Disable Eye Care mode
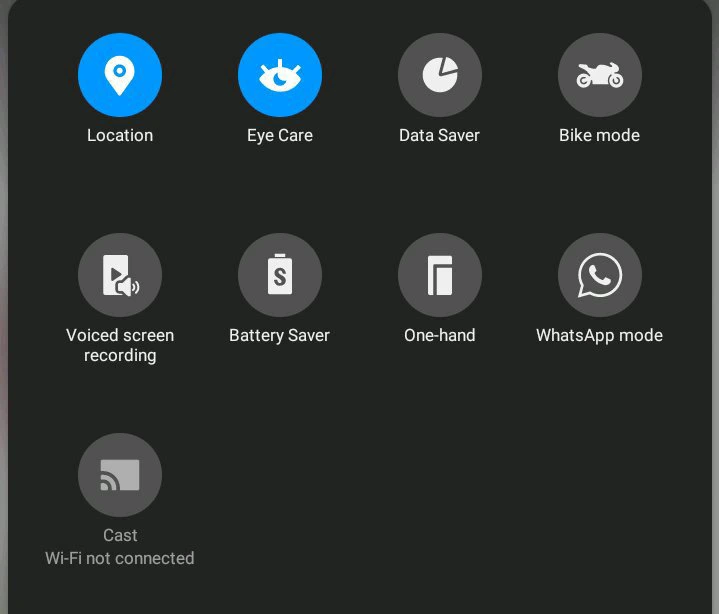719x614 pixels. point(280,75)
